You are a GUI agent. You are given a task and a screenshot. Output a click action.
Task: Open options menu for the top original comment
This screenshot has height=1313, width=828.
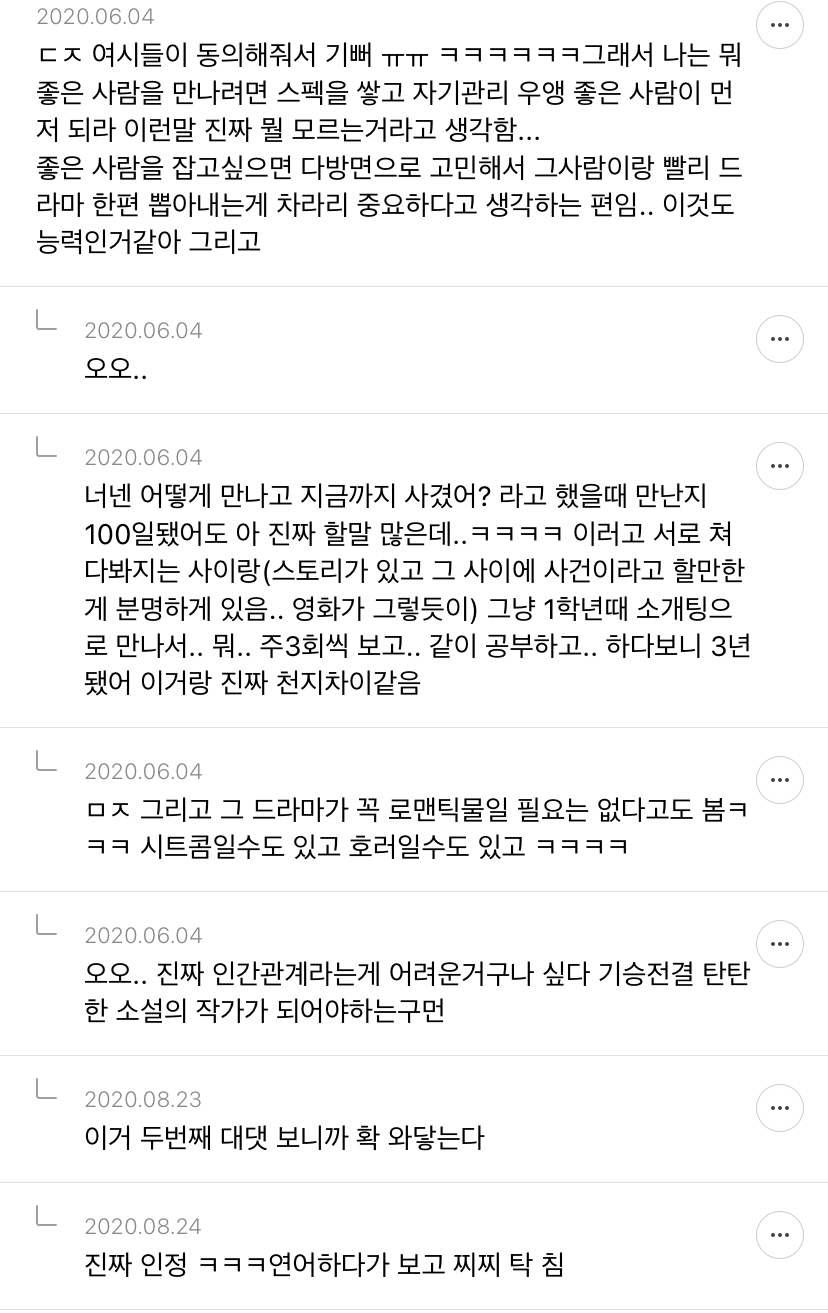(780, 27)
